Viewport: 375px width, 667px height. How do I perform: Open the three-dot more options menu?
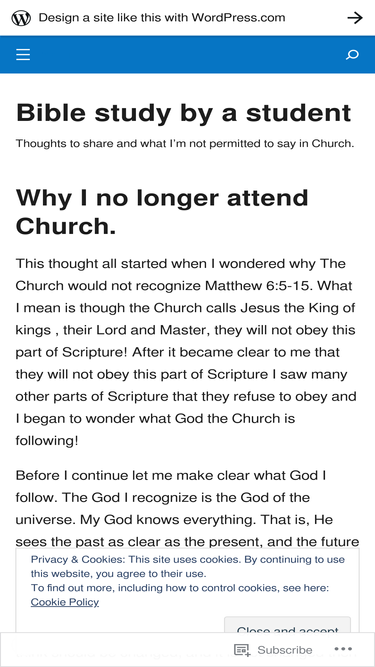343,649
